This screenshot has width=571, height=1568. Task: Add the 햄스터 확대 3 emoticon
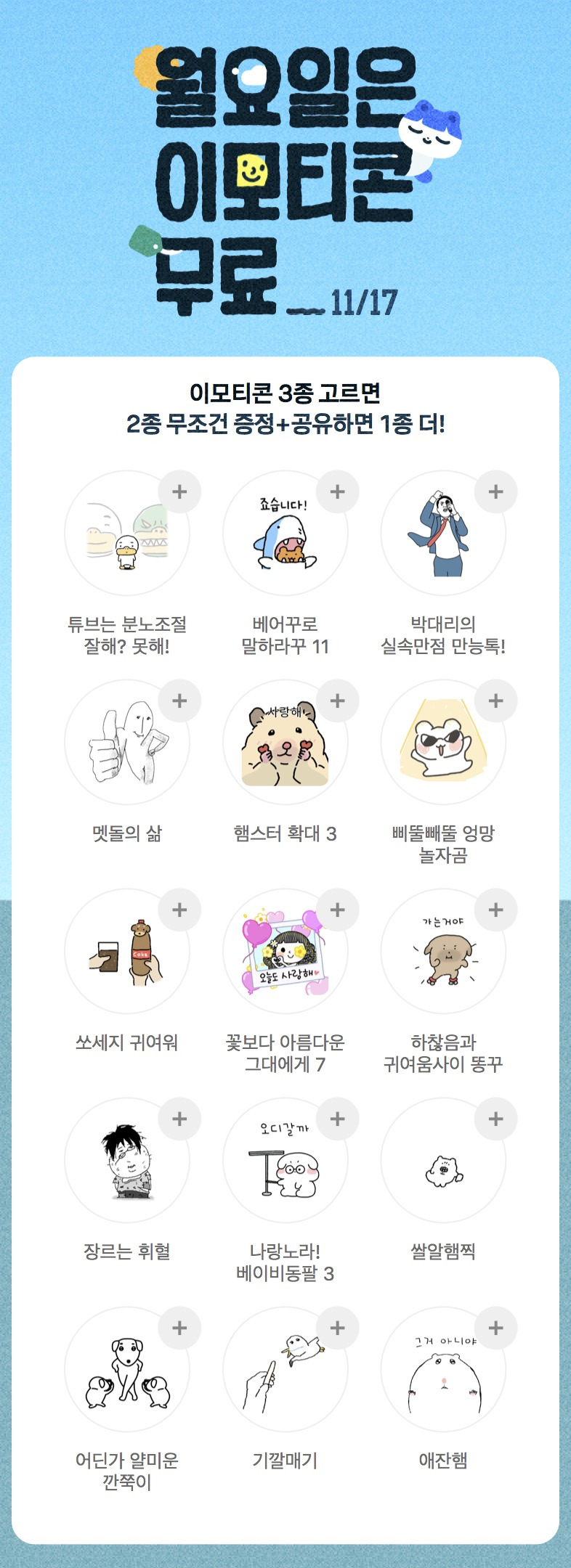click(337, 701)
